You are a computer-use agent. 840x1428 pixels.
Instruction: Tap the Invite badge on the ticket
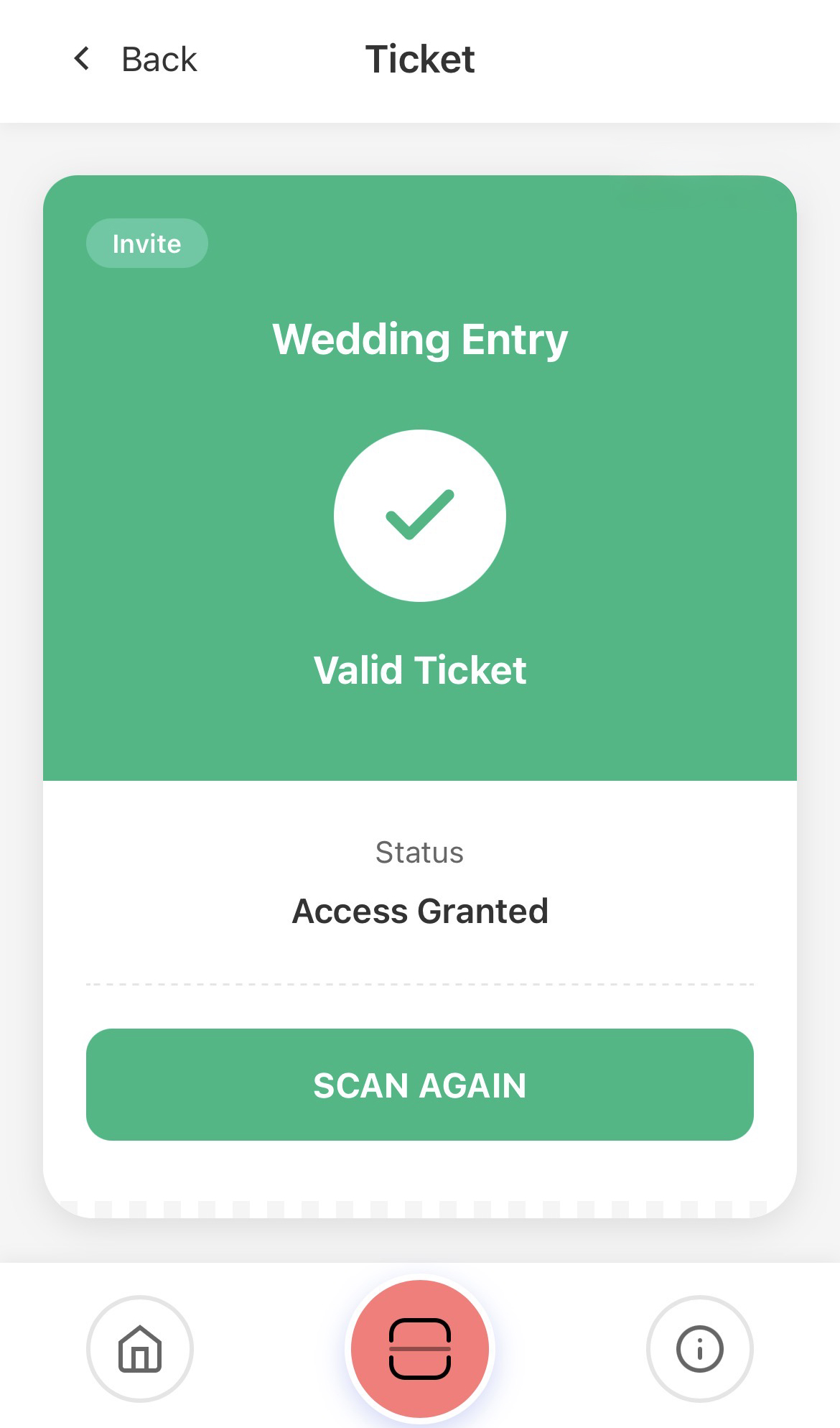146,244
